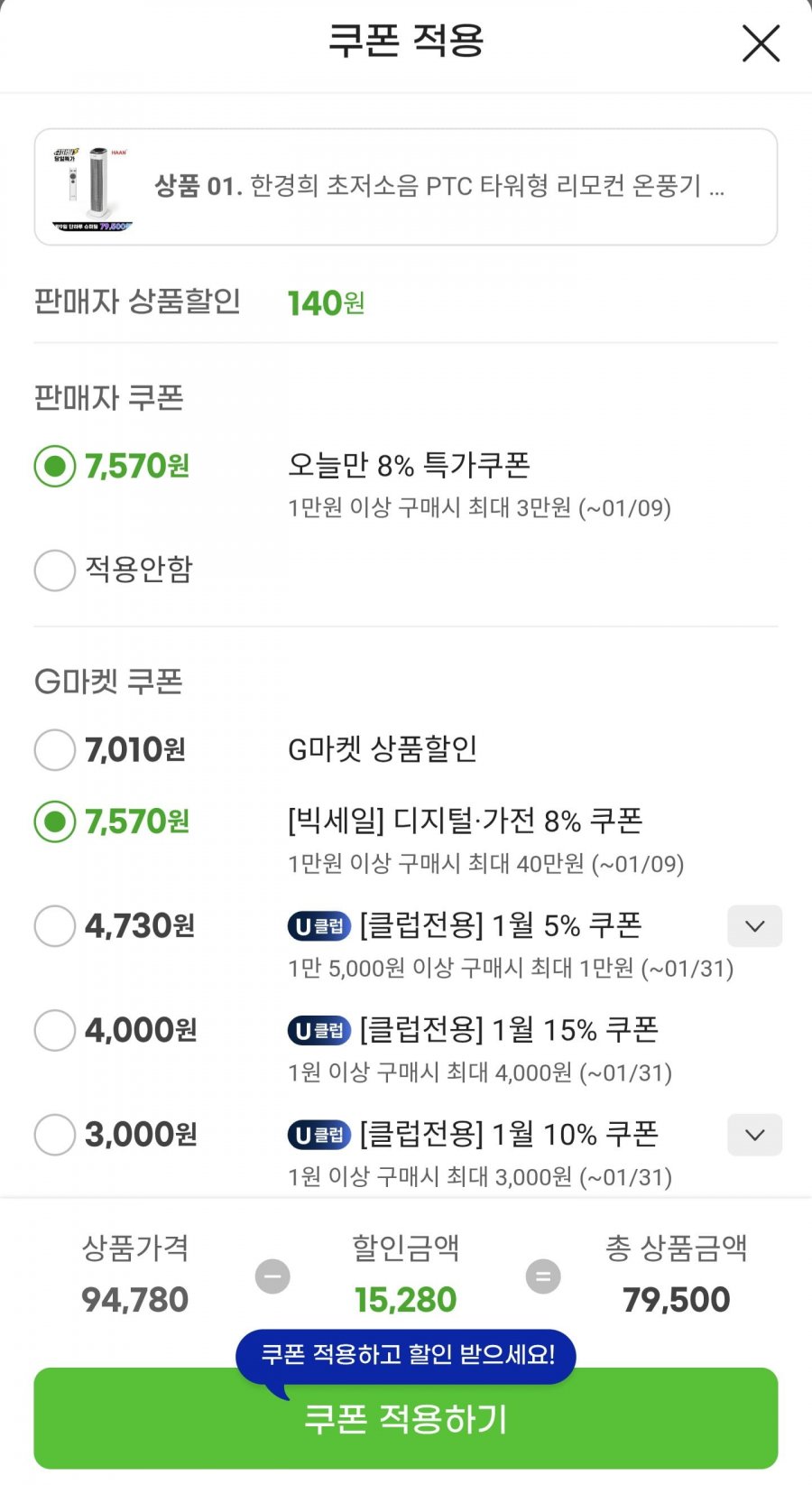The width and height of the screenshot is (812, 1485).
Task: Choose the [클럽전용] 1월 10% 쿠폰
Action: (55, 1135)
